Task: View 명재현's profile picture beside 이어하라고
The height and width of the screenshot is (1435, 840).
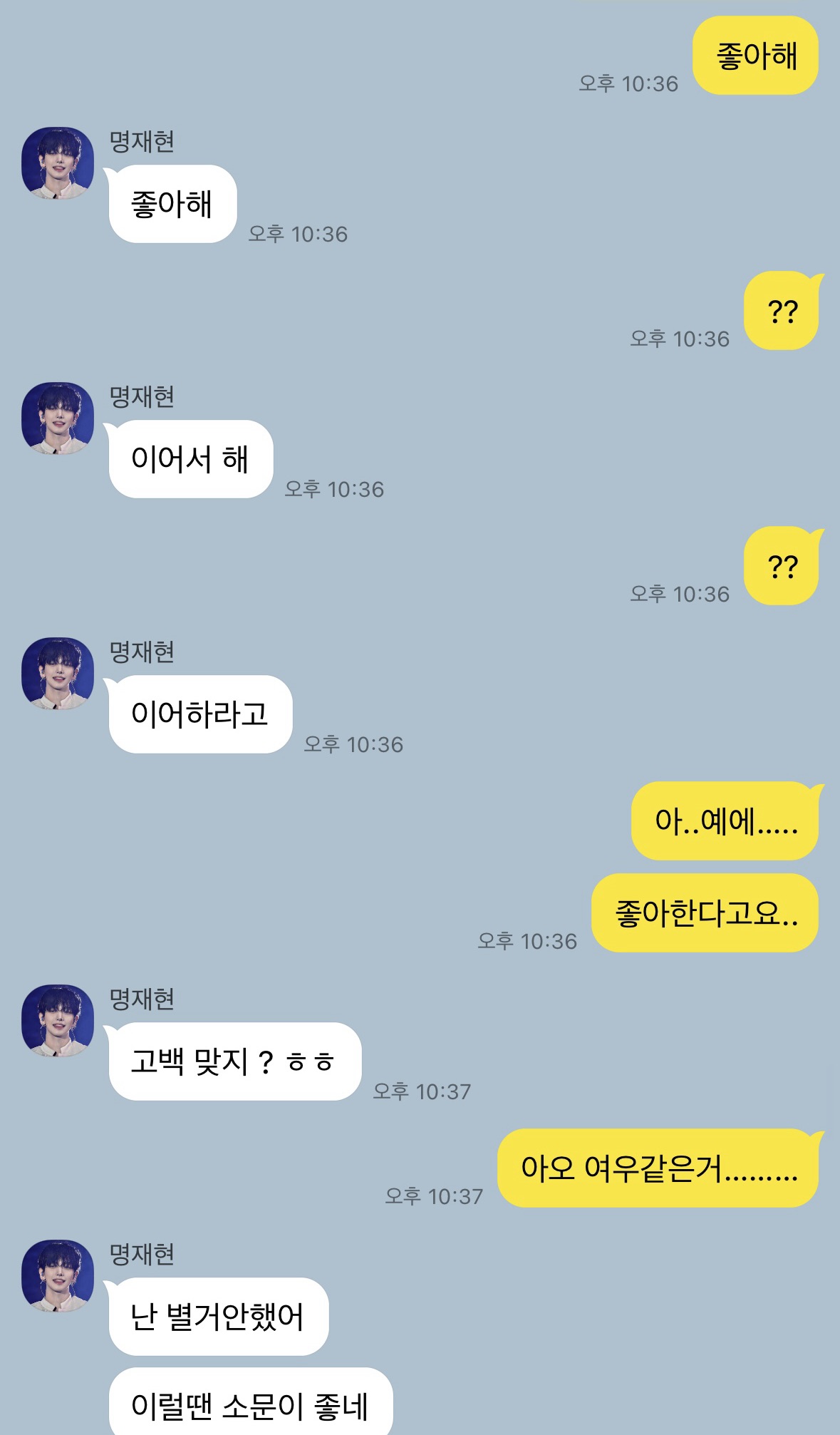Action: [58, 674]
